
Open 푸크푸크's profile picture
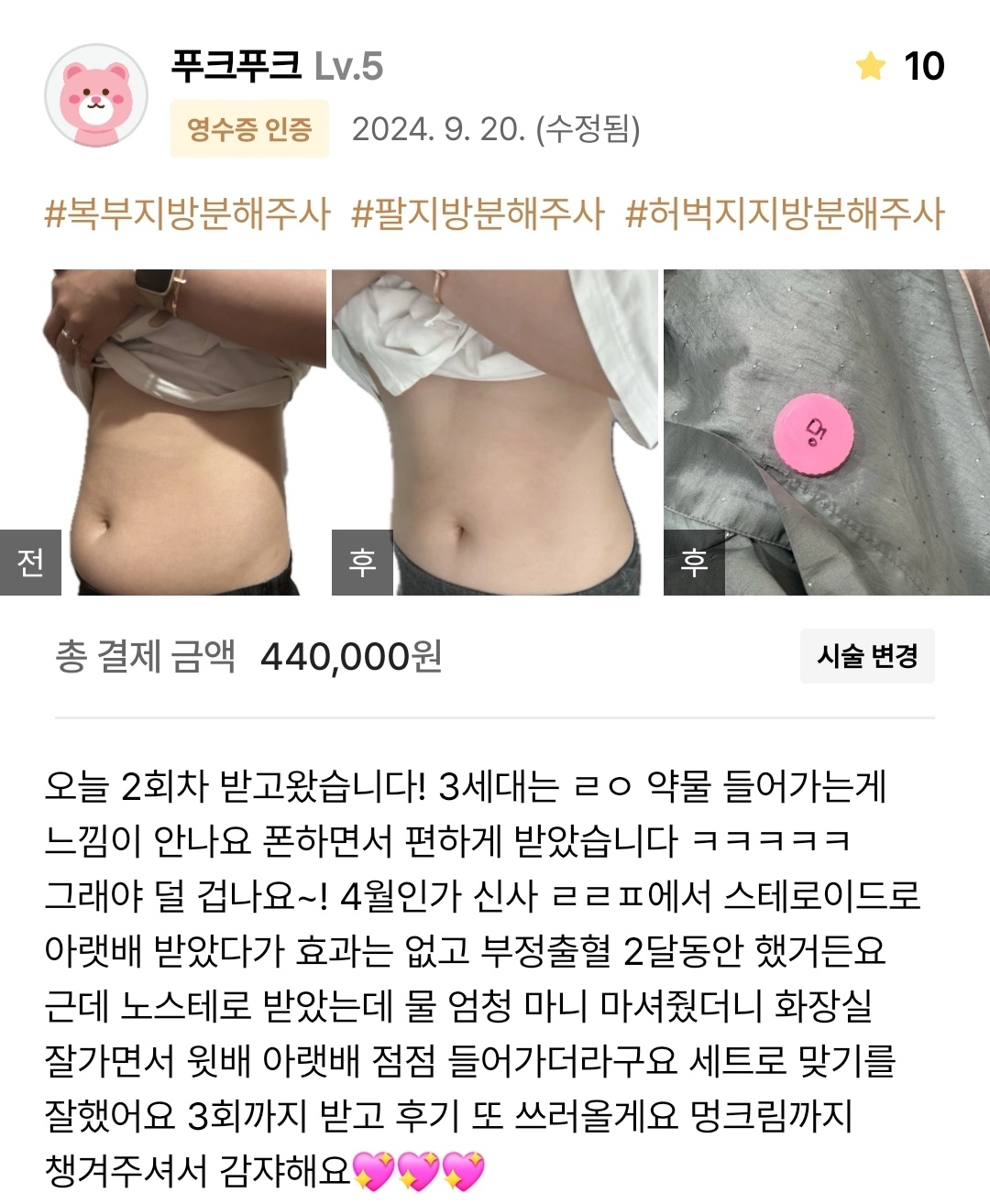click(x=96, y=95)
